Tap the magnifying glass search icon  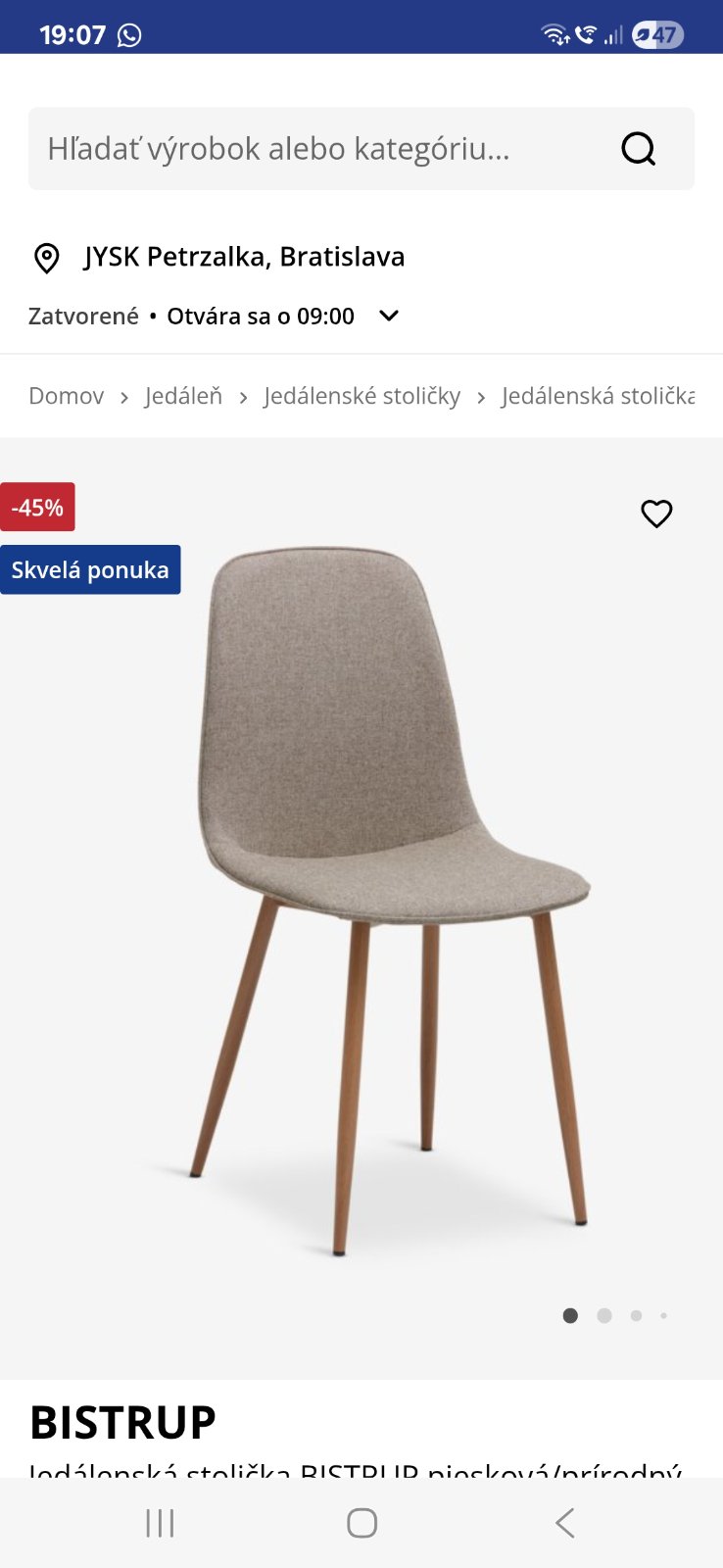pyautogui.click(x=638, y=149)
